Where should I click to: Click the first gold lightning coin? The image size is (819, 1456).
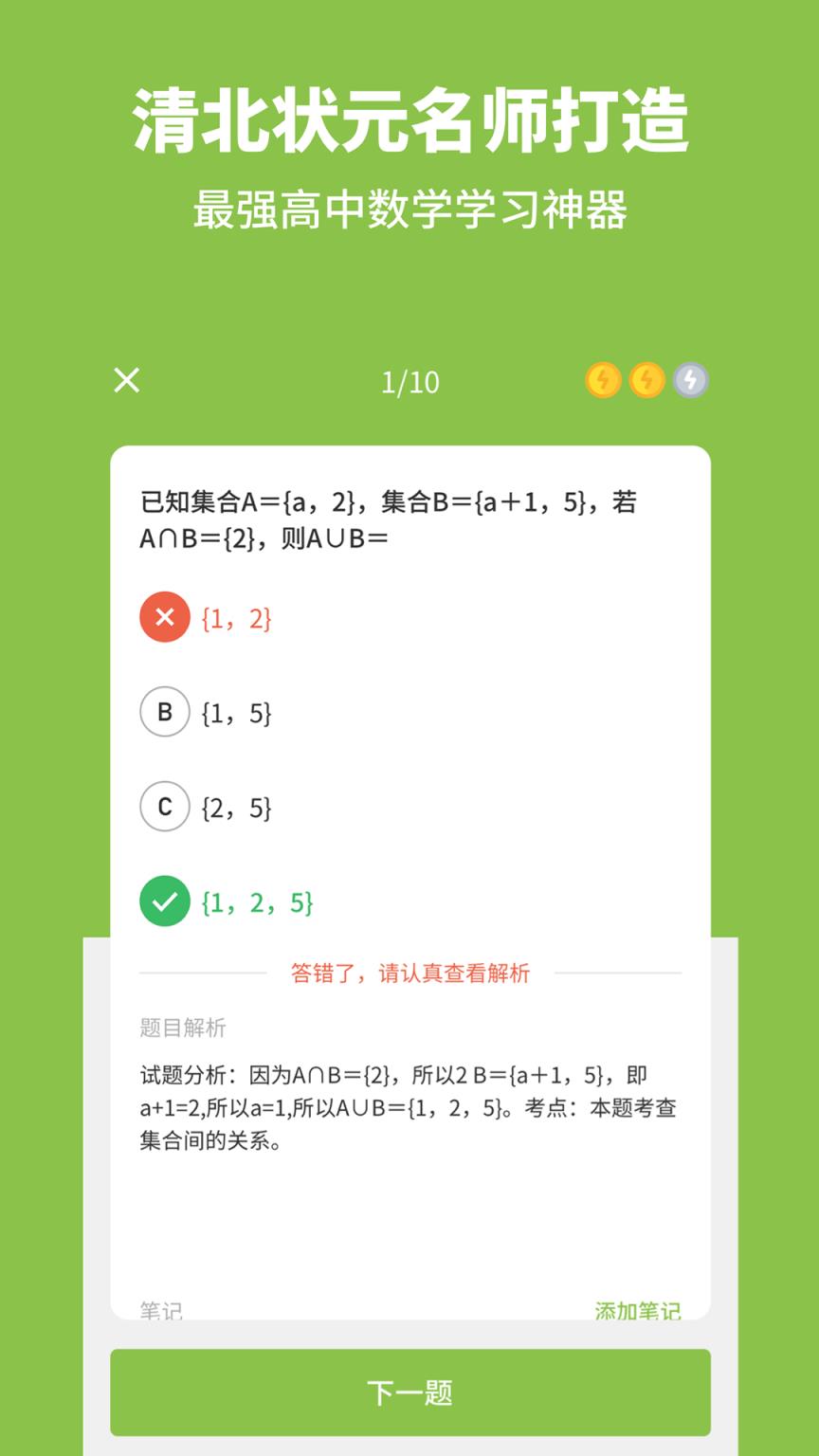[604, 379]
